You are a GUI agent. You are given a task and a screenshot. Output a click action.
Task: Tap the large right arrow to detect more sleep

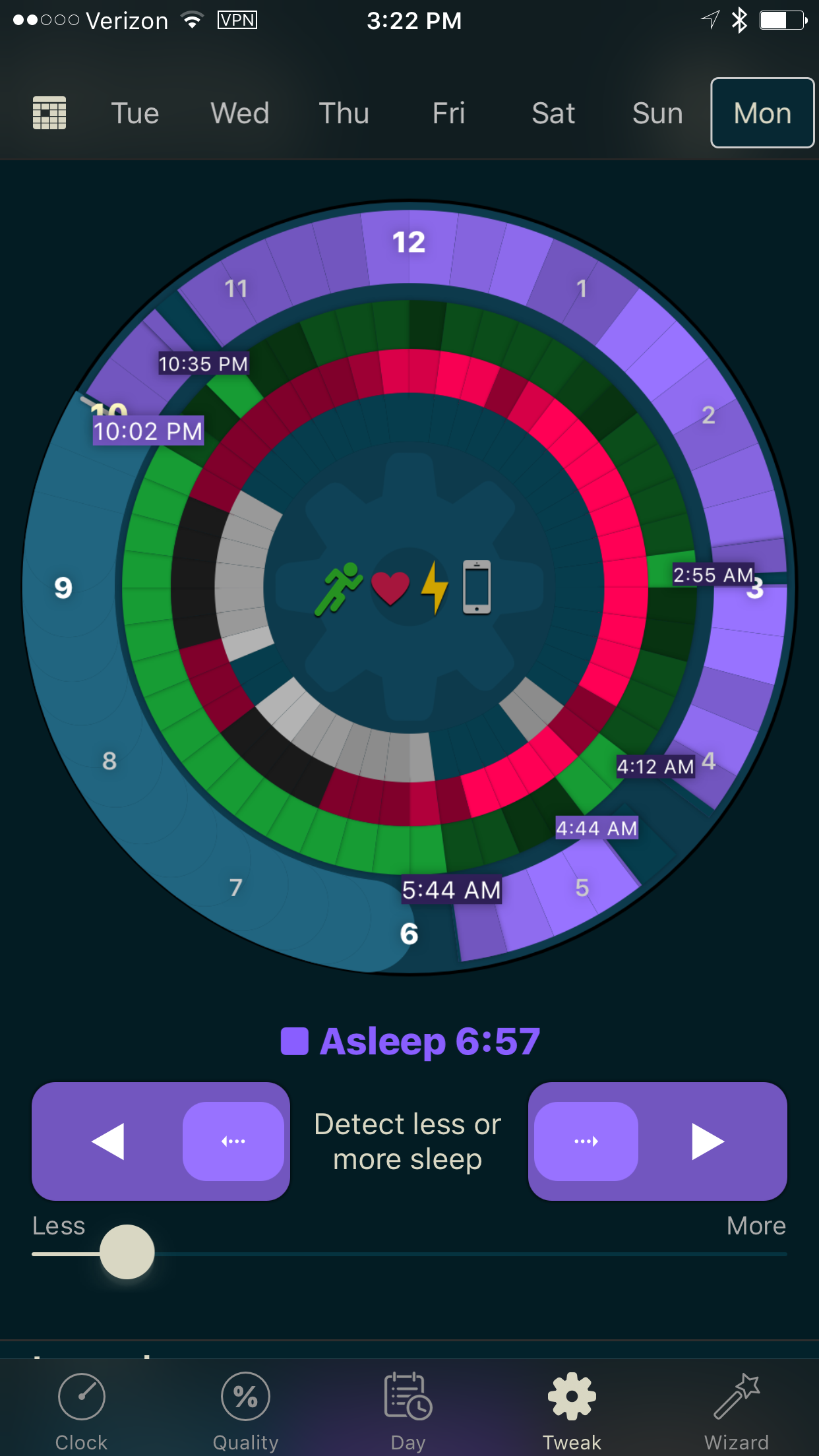(708, 1141)
